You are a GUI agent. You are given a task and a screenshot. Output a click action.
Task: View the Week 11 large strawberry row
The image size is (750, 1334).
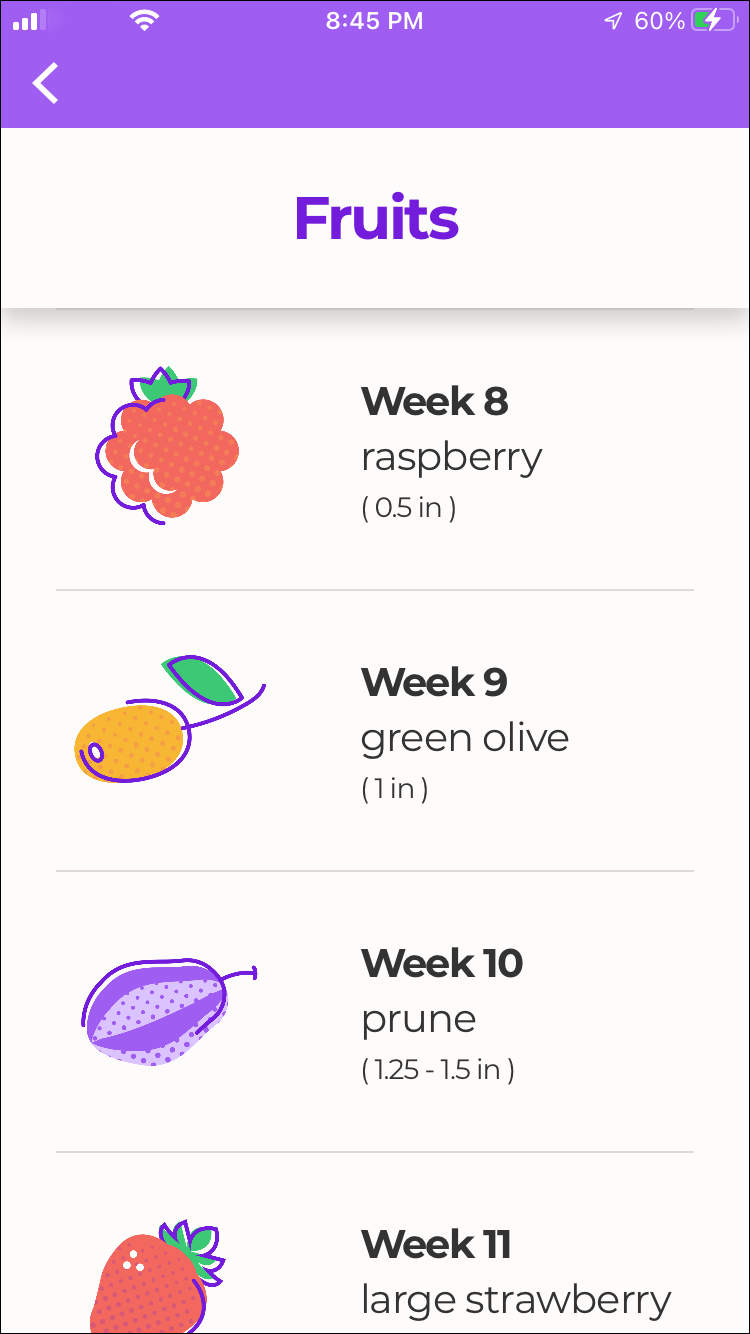(375, 1243)
